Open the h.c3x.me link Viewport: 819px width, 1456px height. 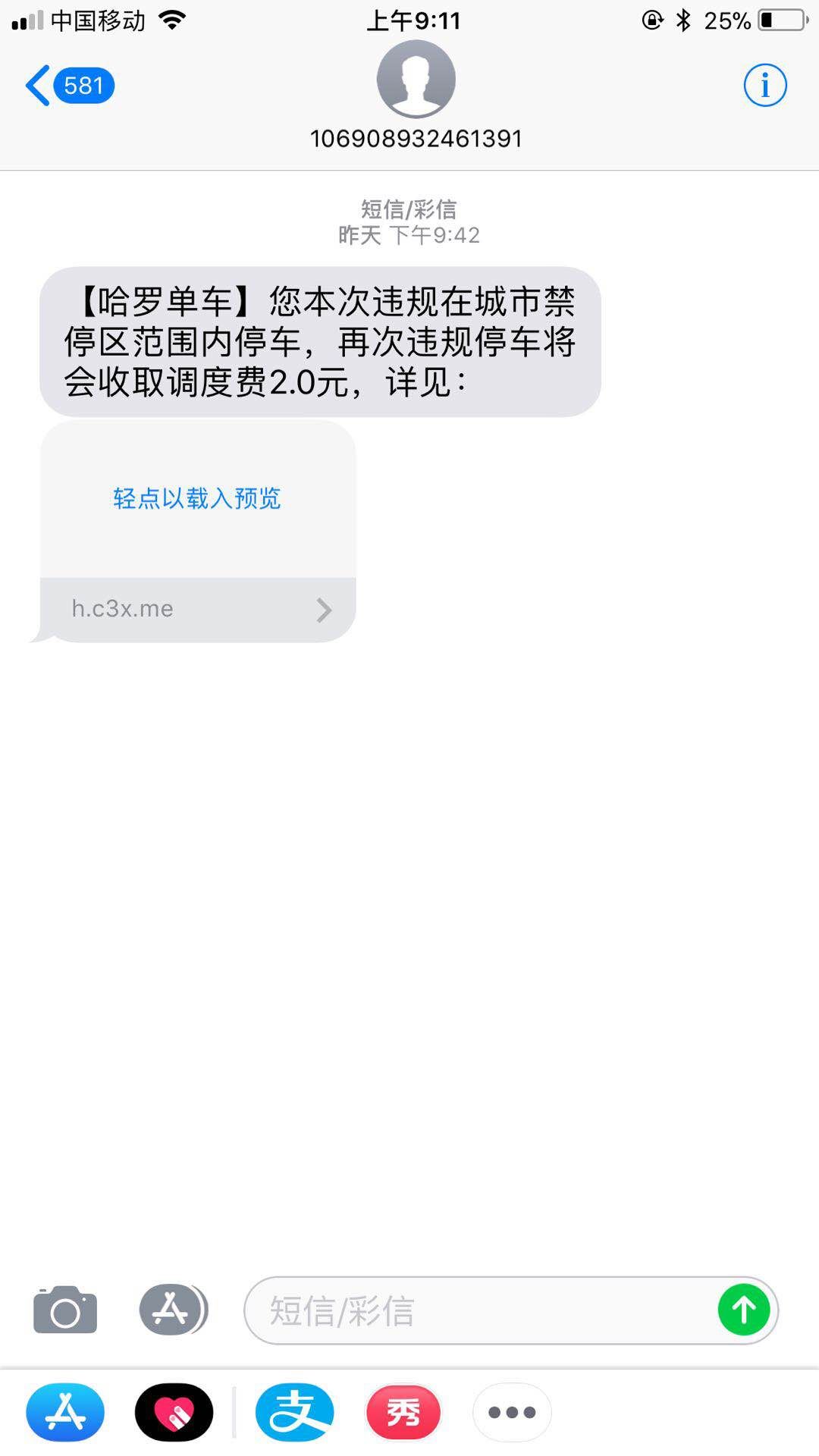[x=197, y=609]
